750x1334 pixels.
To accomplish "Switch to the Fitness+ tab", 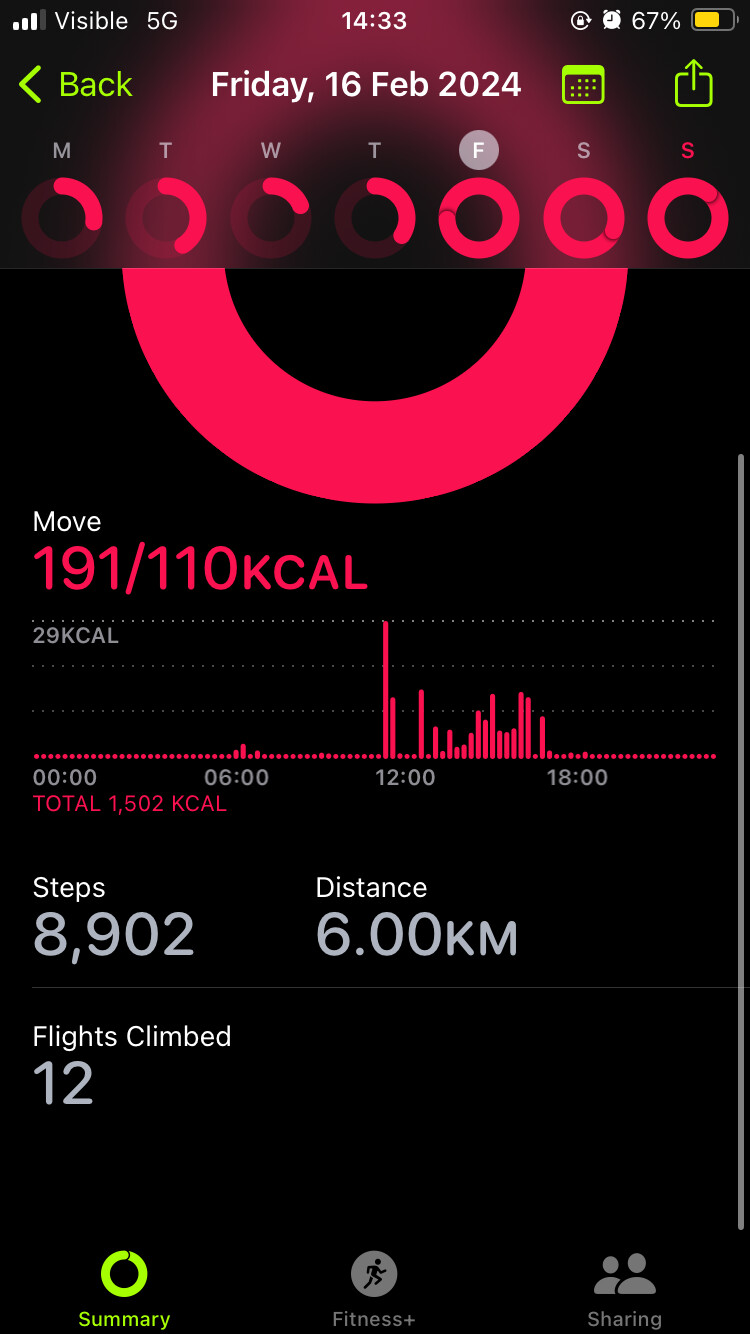I will pos(374,1289).
